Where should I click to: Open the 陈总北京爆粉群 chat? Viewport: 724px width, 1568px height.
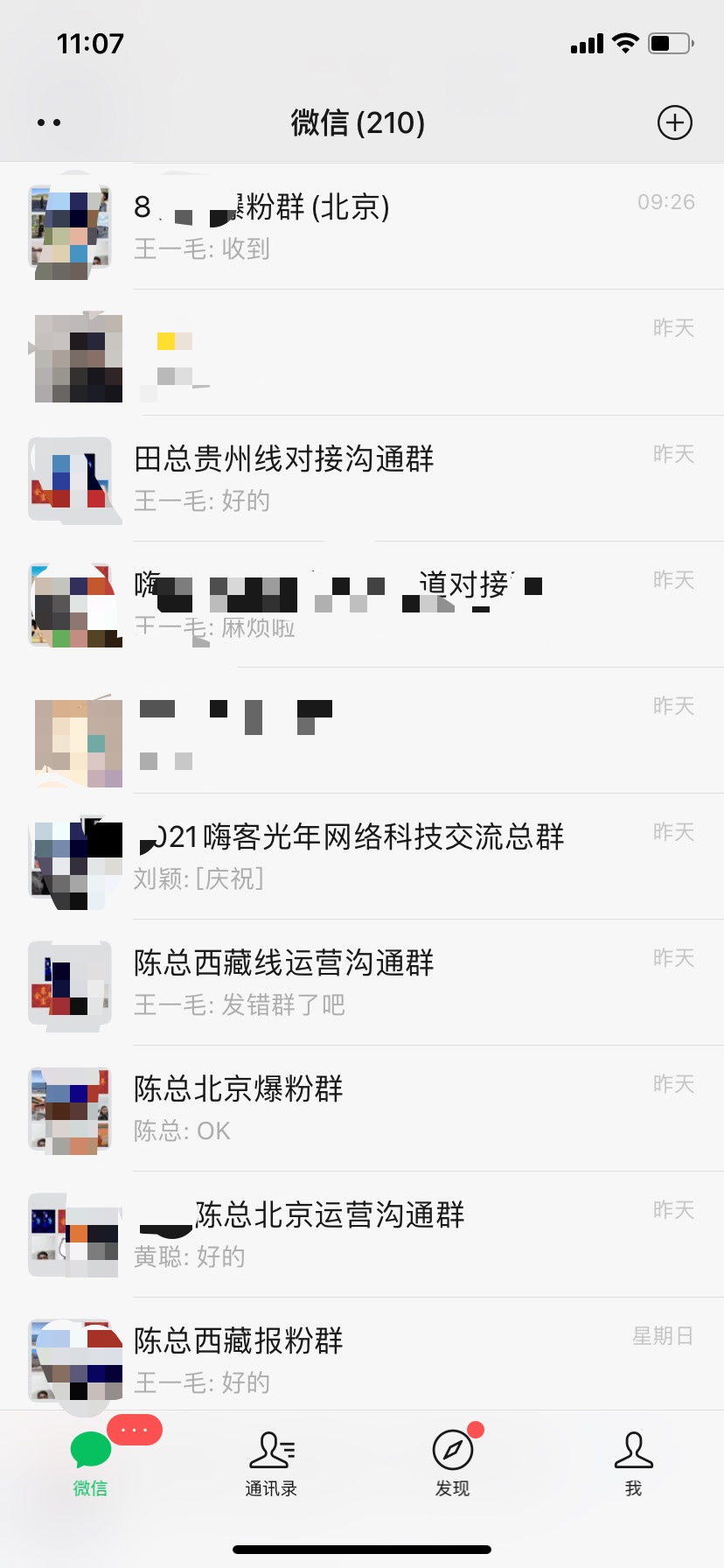pos(362,1109)
